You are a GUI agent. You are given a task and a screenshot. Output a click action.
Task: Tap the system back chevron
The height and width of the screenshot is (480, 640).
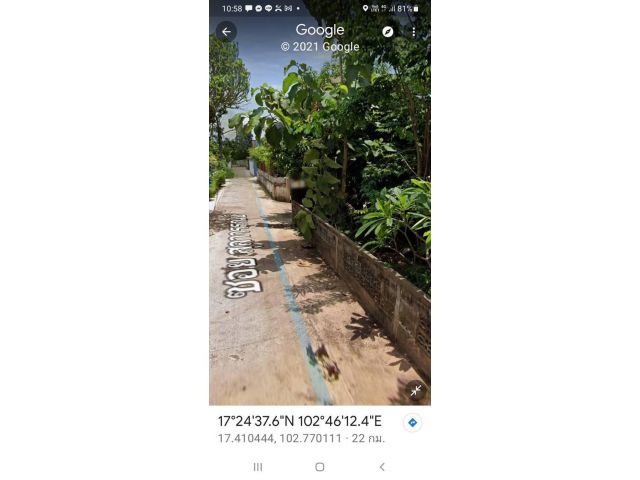tap(381, 466)
